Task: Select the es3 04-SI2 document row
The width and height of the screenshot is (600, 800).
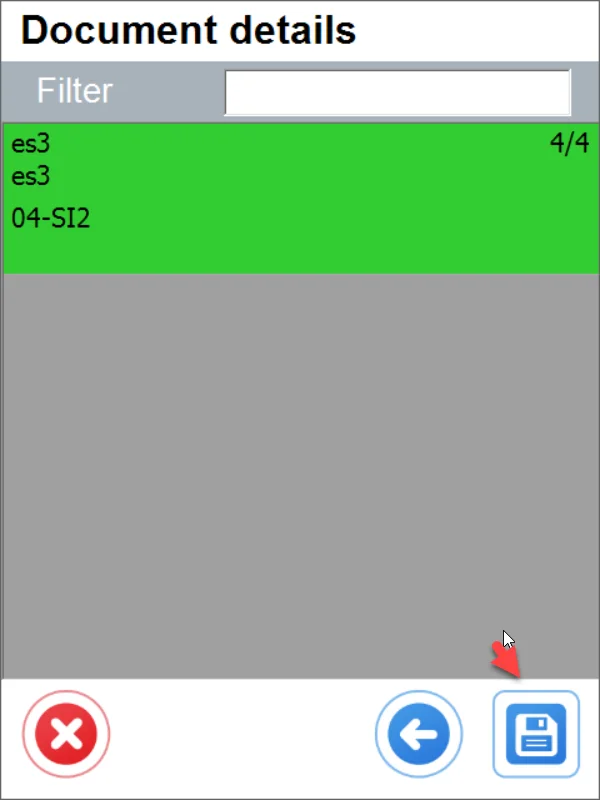Action: coord(300,198)
